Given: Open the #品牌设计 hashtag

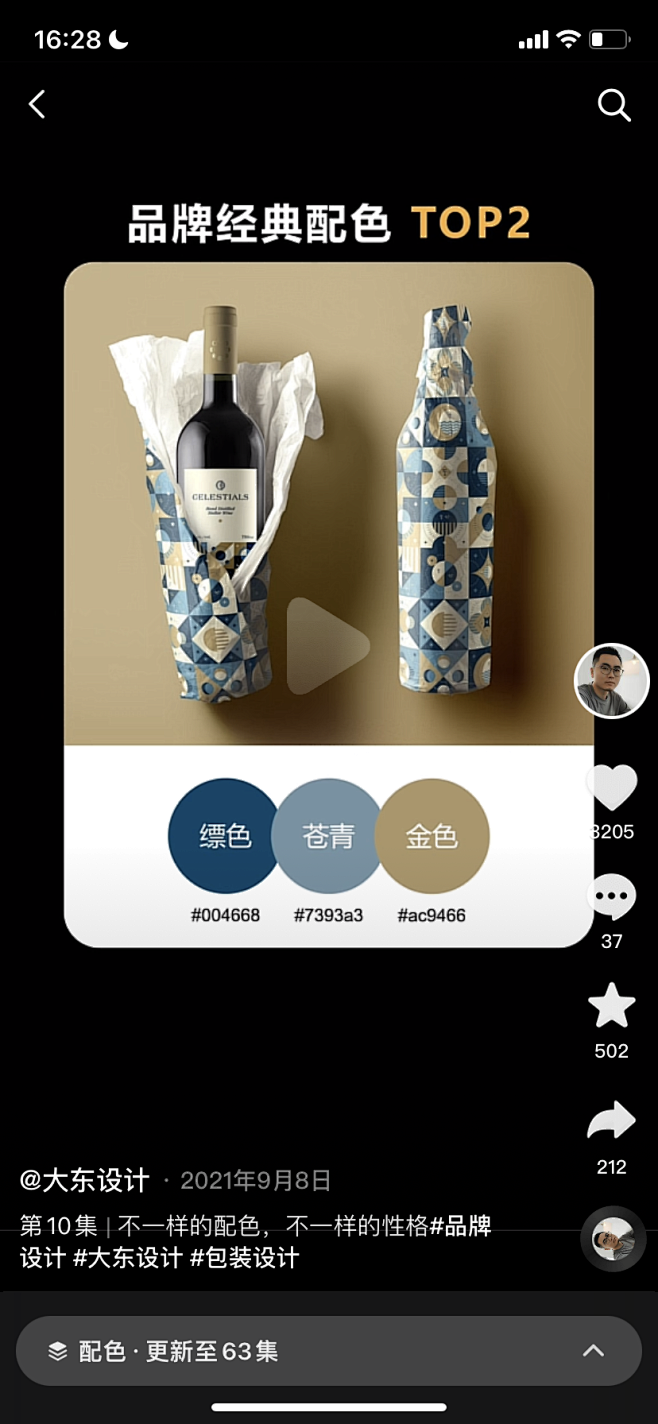Looking at the screenshot, I should [255, 1241].
